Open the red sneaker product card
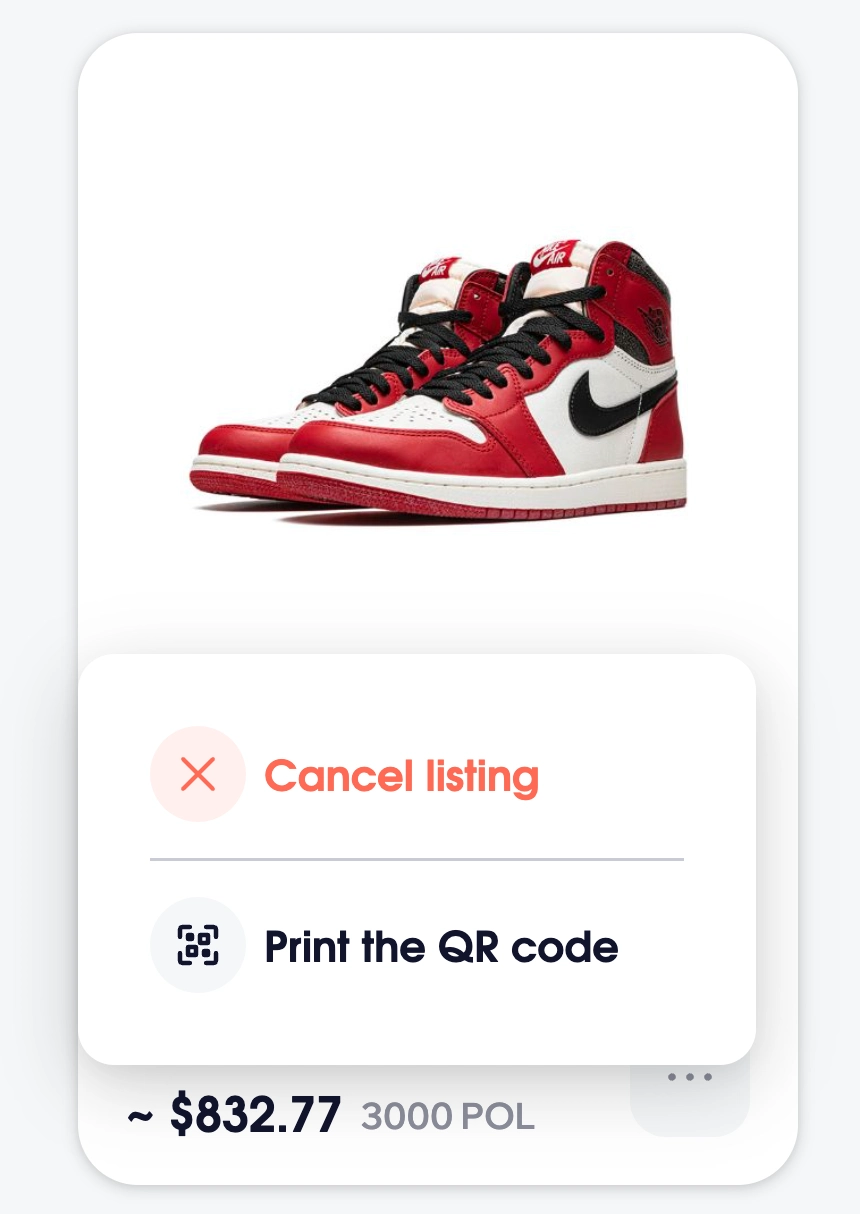Screen dimensions: 860x1214 [x=438, y=380]
